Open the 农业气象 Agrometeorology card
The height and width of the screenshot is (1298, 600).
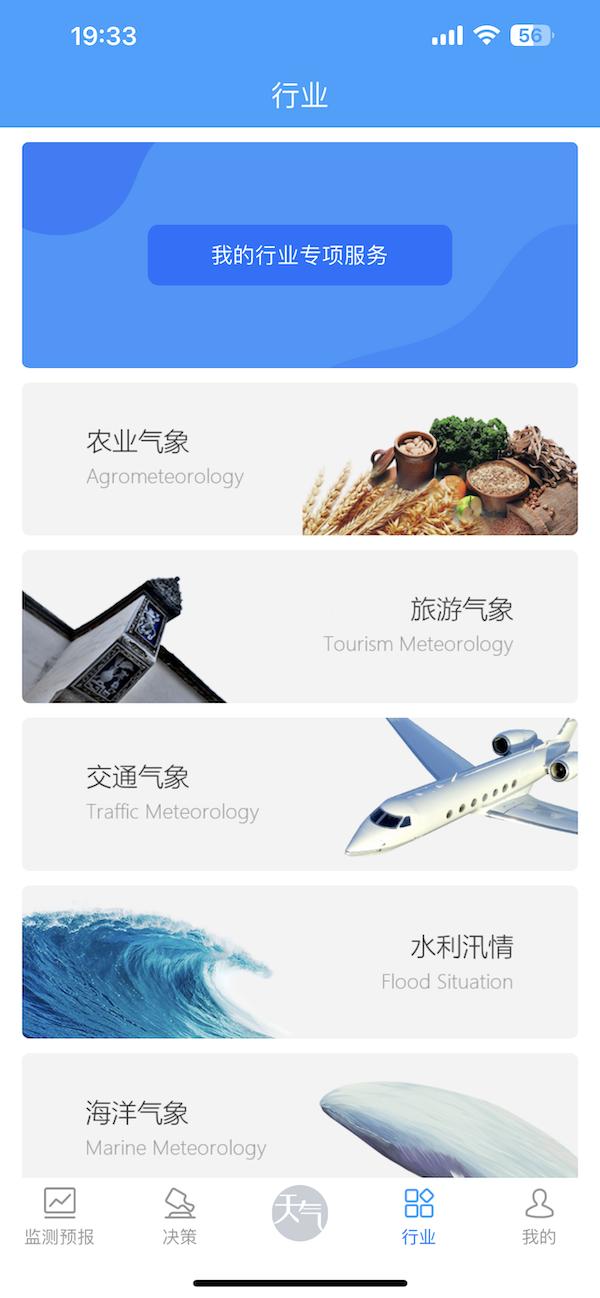[300, 459]
